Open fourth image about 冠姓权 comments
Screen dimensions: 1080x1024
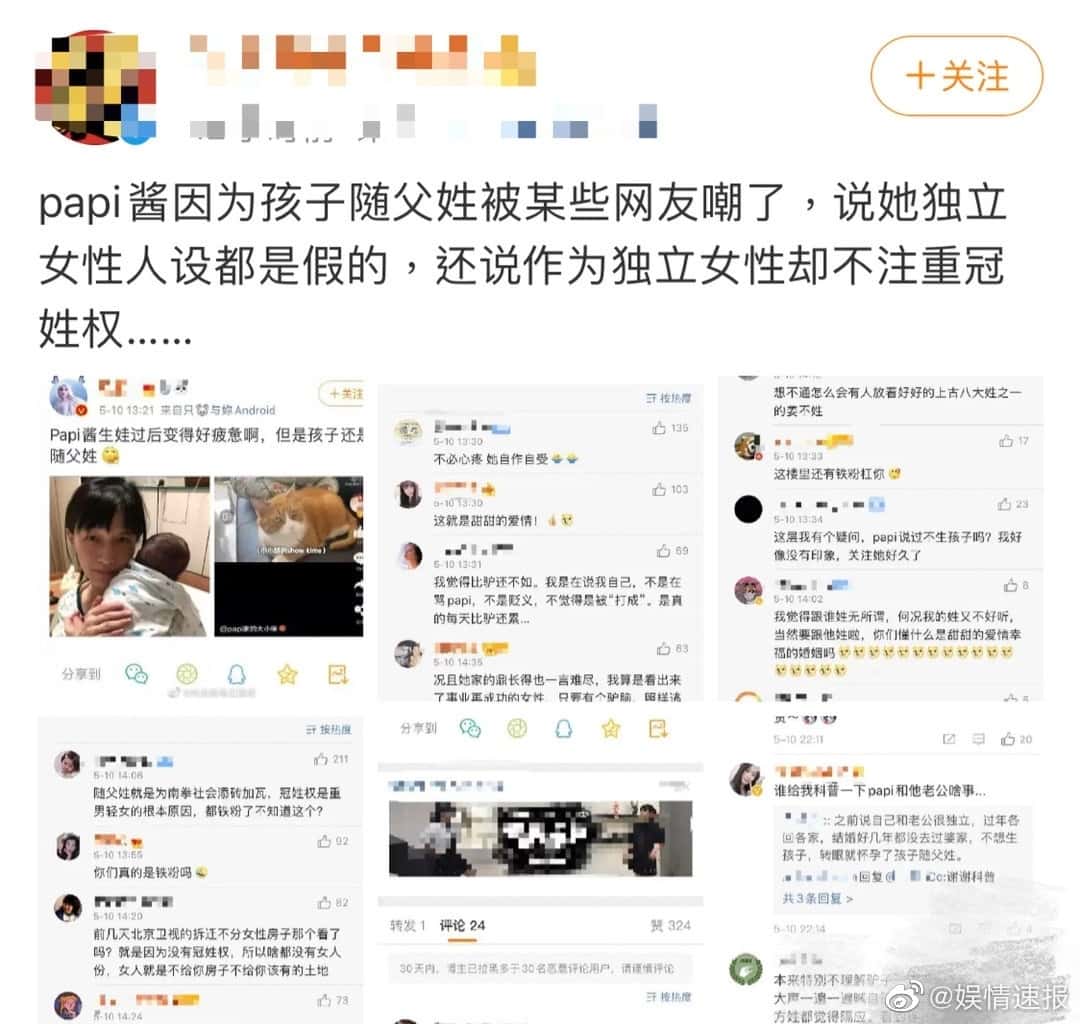tap(203, 868)
